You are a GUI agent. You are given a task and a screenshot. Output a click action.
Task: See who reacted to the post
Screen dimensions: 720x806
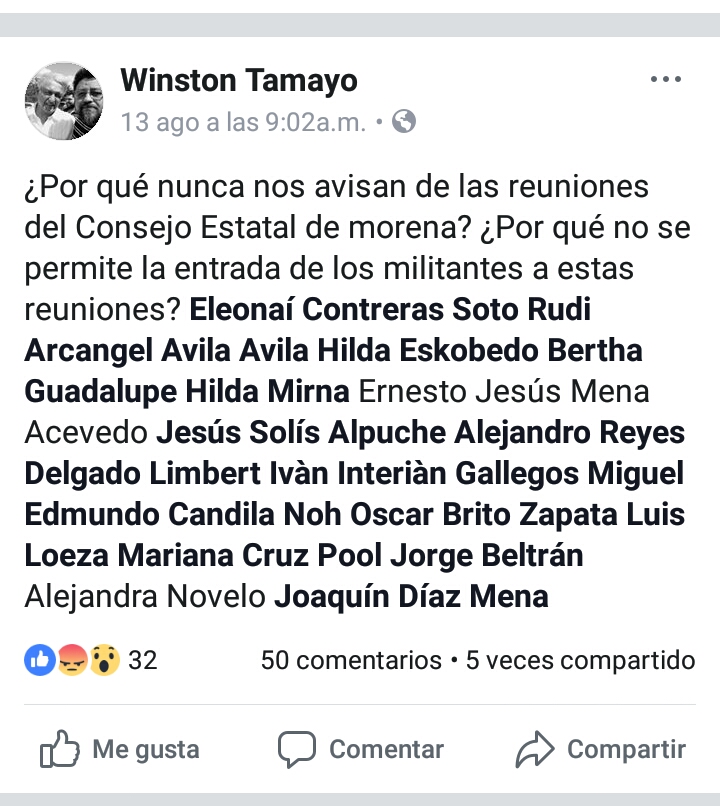tap(90, 660)
